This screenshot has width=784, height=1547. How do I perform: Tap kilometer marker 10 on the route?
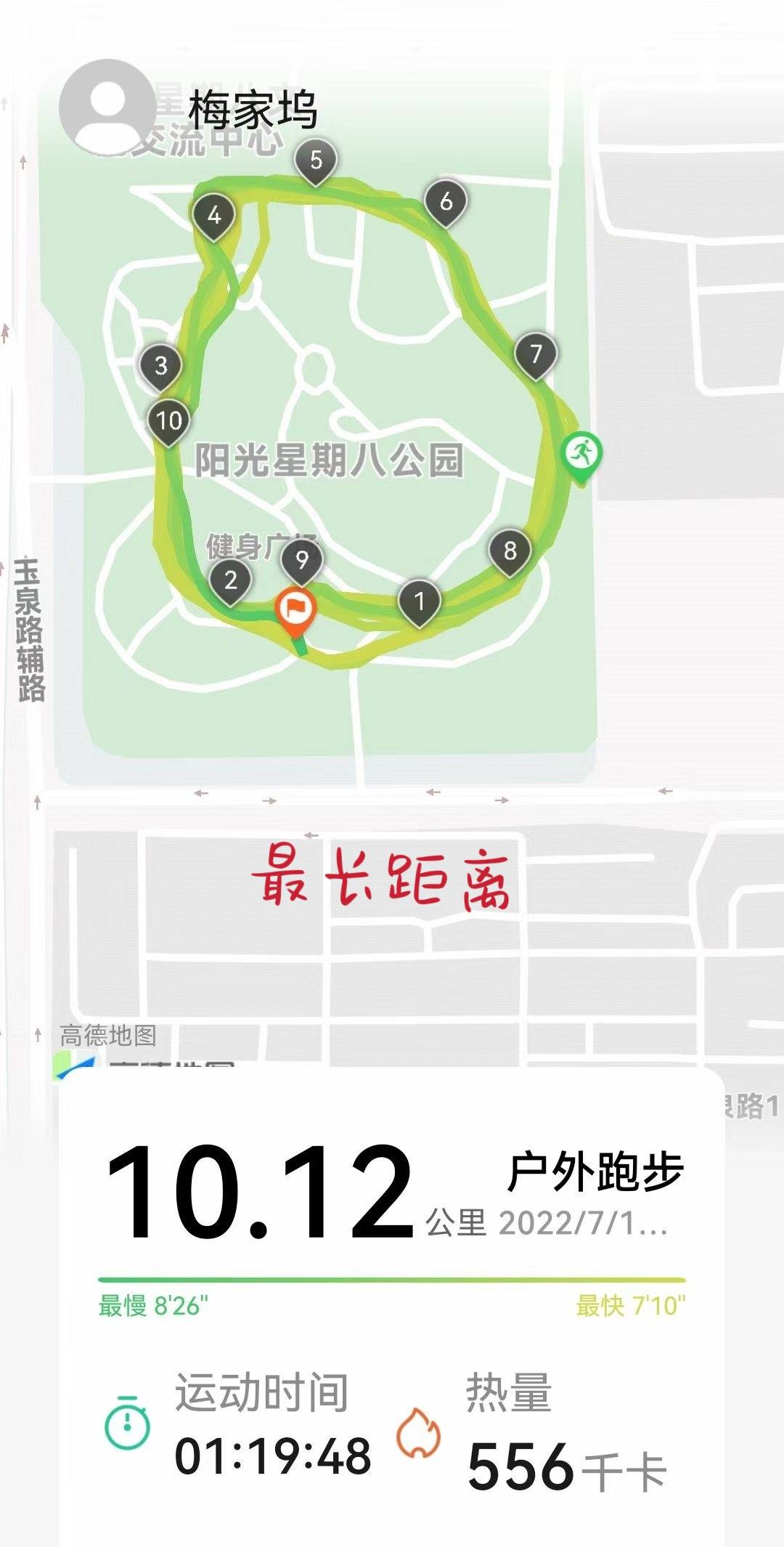pos(168,420)
